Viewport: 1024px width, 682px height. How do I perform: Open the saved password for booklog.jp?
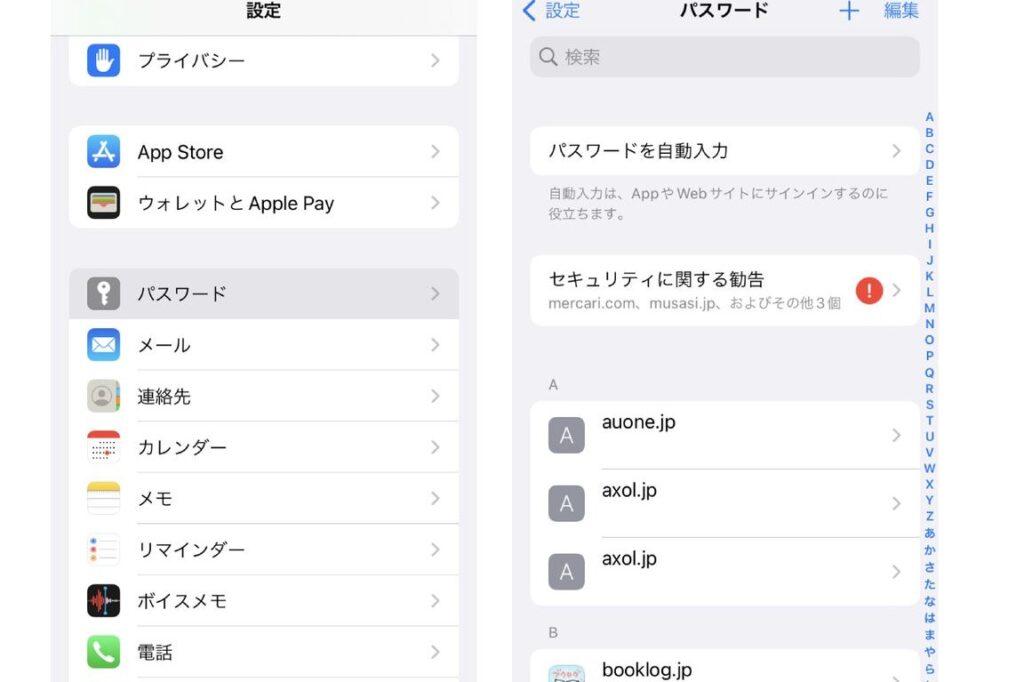tap(724, 670)
